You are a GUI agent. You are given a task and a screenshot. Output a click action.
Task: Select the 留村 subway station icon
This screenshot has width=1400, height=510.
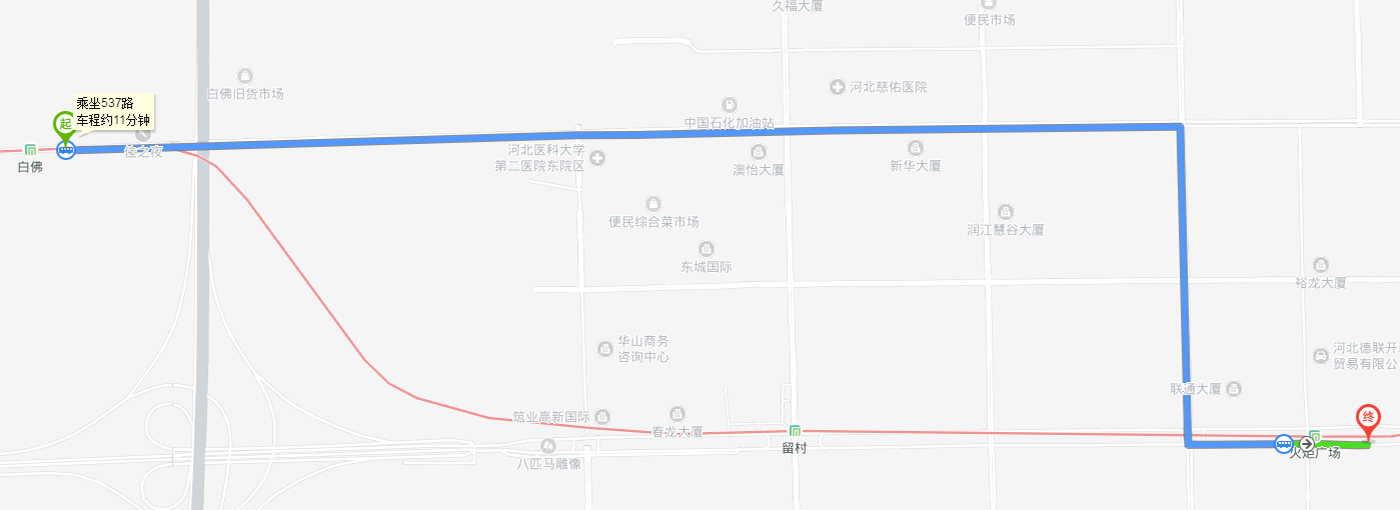pos(795,431)
